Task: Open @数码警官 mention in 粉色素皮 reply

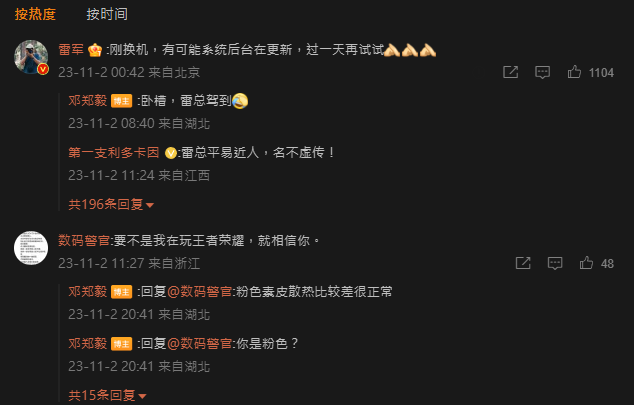Action: pos(199,292)
